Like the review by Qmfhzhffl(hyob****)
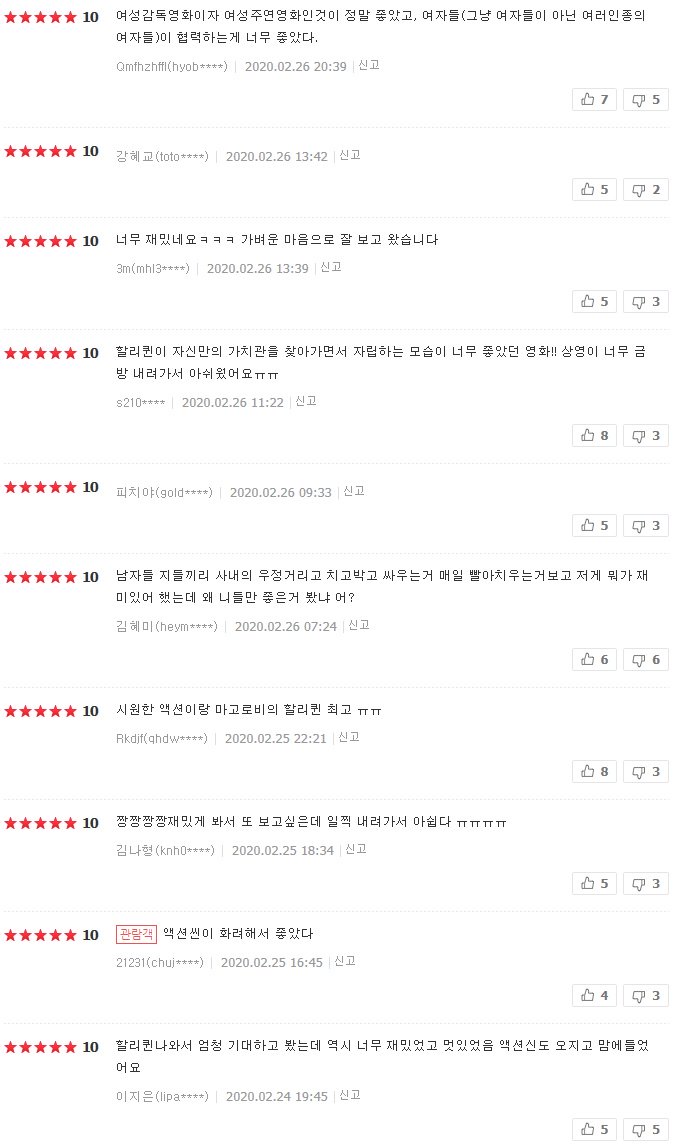The image size is (674, 1147). [594, 99]
